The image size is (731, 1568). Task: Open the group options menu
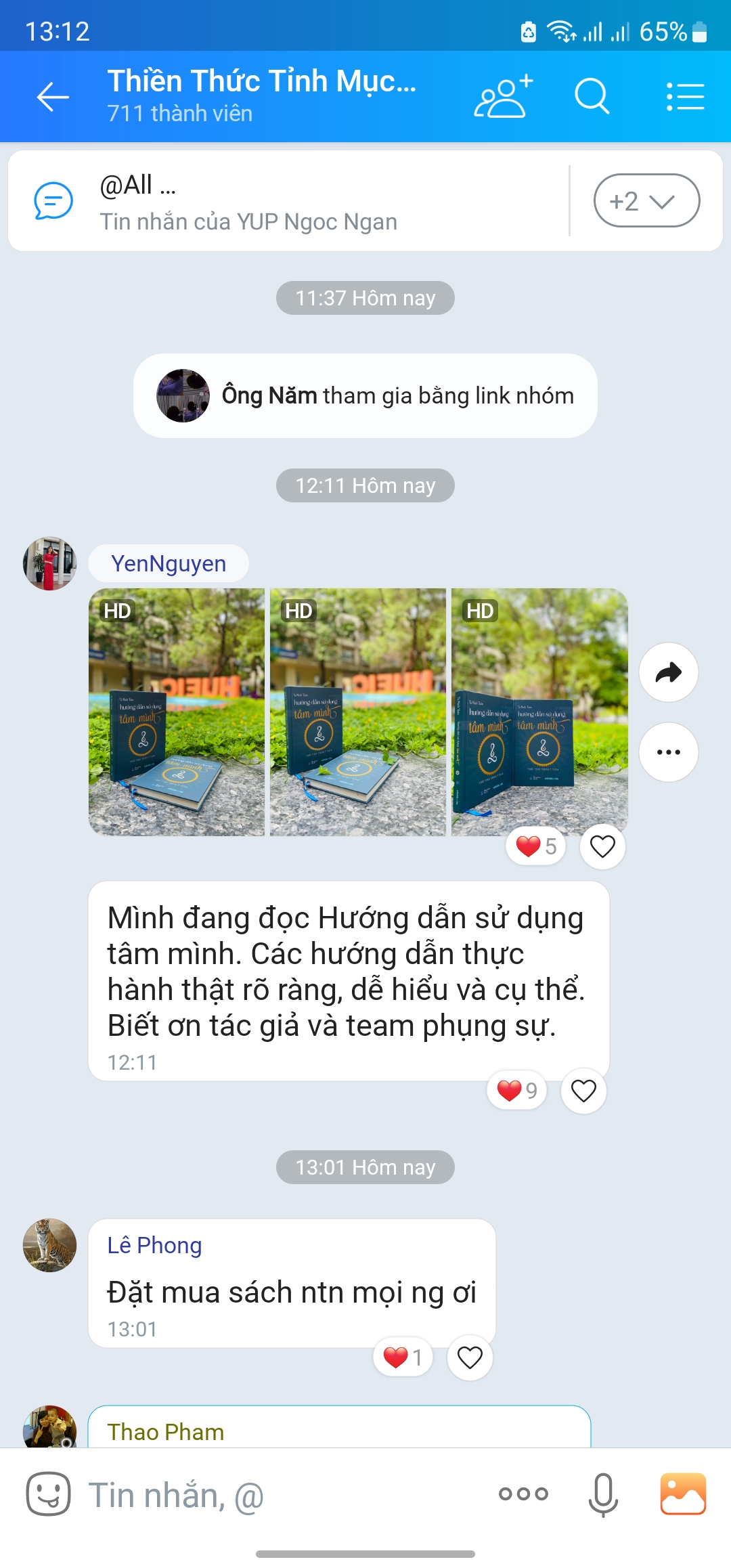click(x=685, y=97)
